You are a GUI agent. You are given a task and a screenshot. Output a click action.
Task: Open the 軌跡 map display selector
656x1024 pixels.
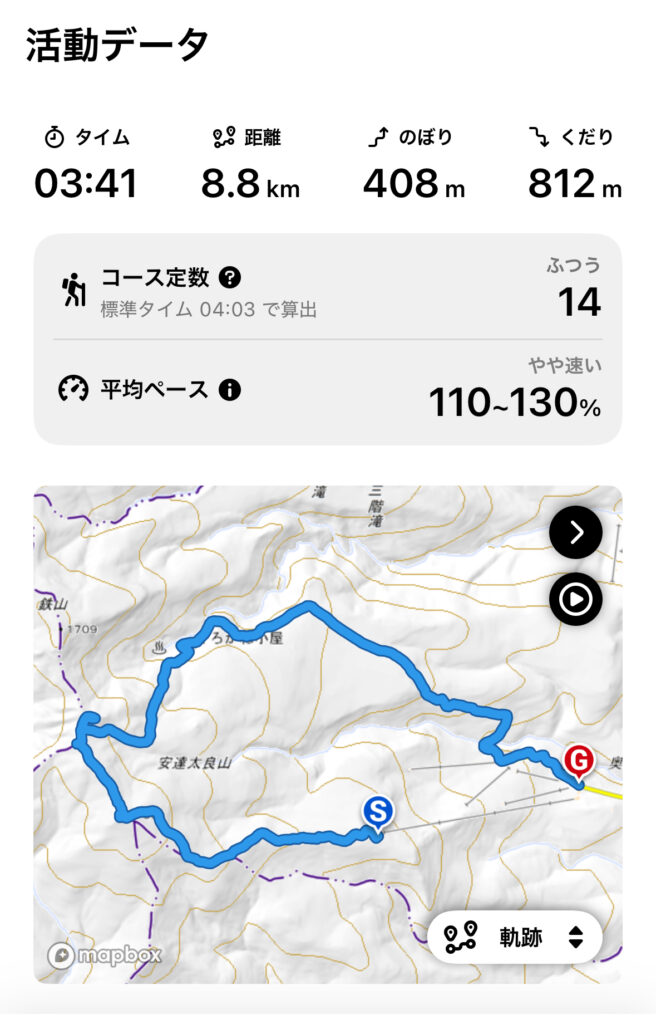(515, 937)
